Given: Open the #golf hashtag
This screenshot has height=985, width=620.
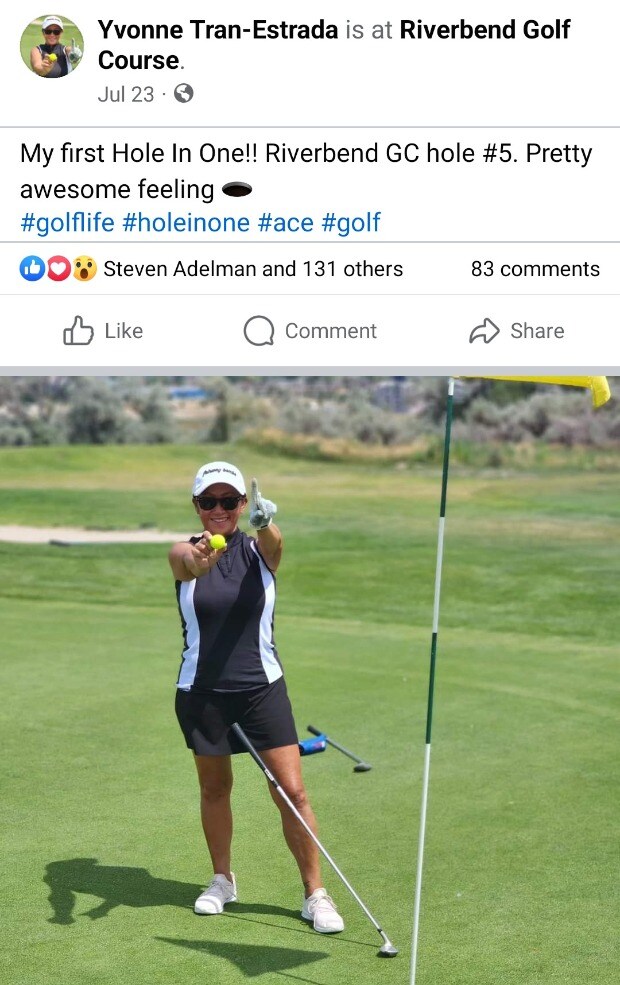Looking at the screenshot, I should [x=351, y=222].
